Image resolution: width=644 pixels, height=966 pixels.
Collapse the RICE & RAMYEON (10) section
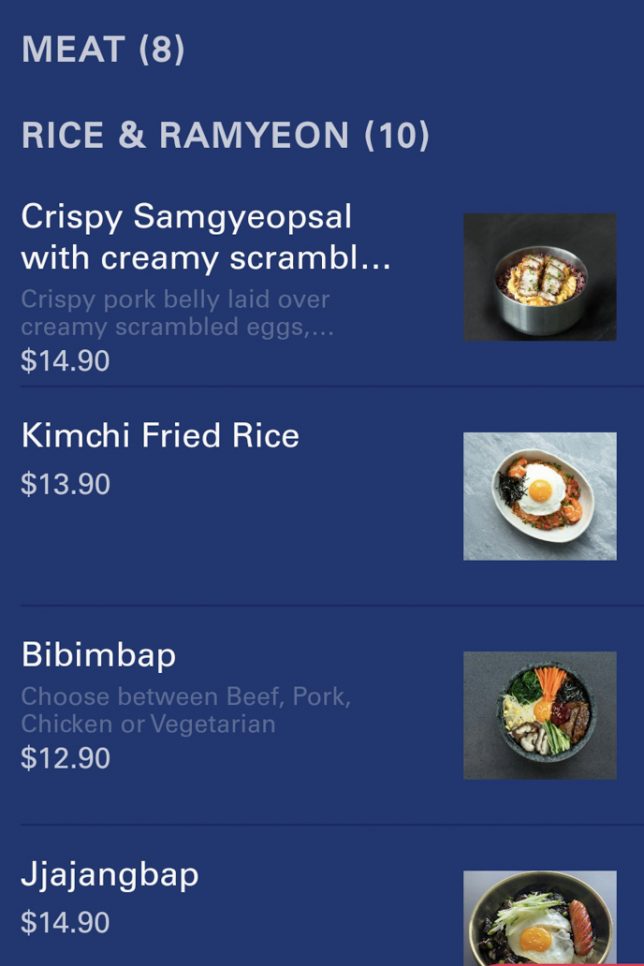tap(225, 135)
